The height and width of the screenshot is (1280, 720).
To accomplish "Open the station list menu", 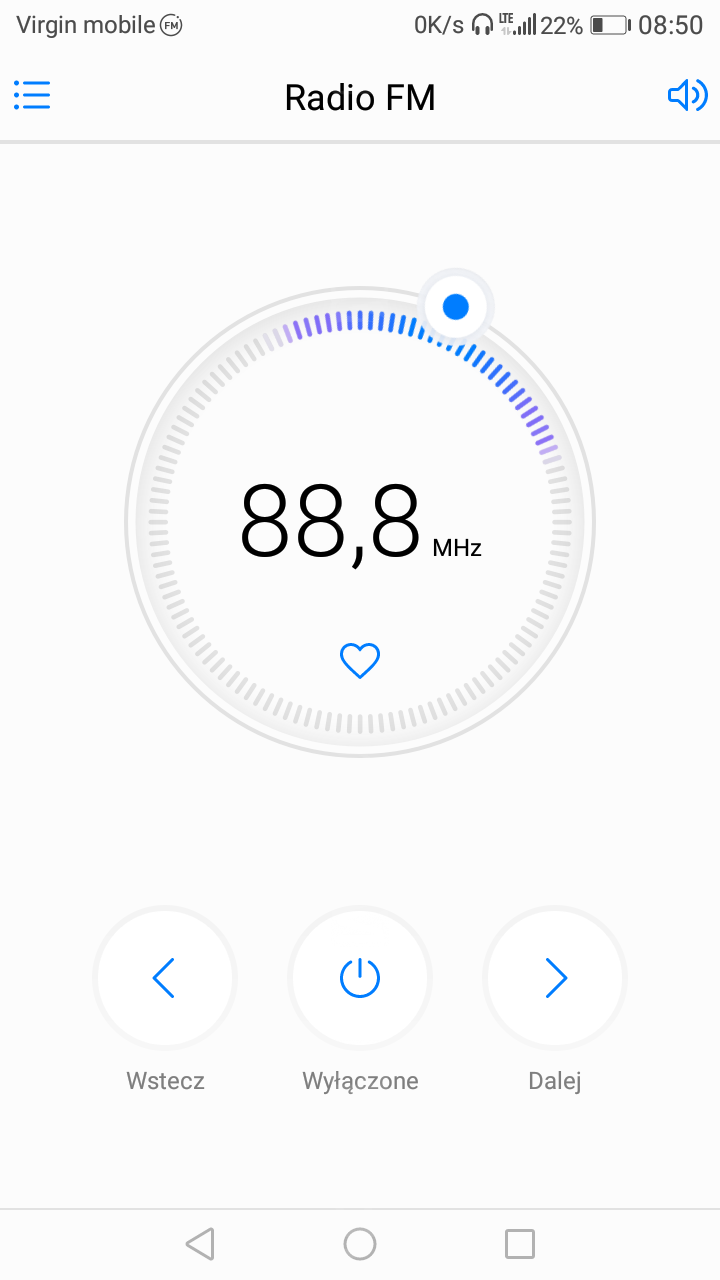I will [32, 96].
